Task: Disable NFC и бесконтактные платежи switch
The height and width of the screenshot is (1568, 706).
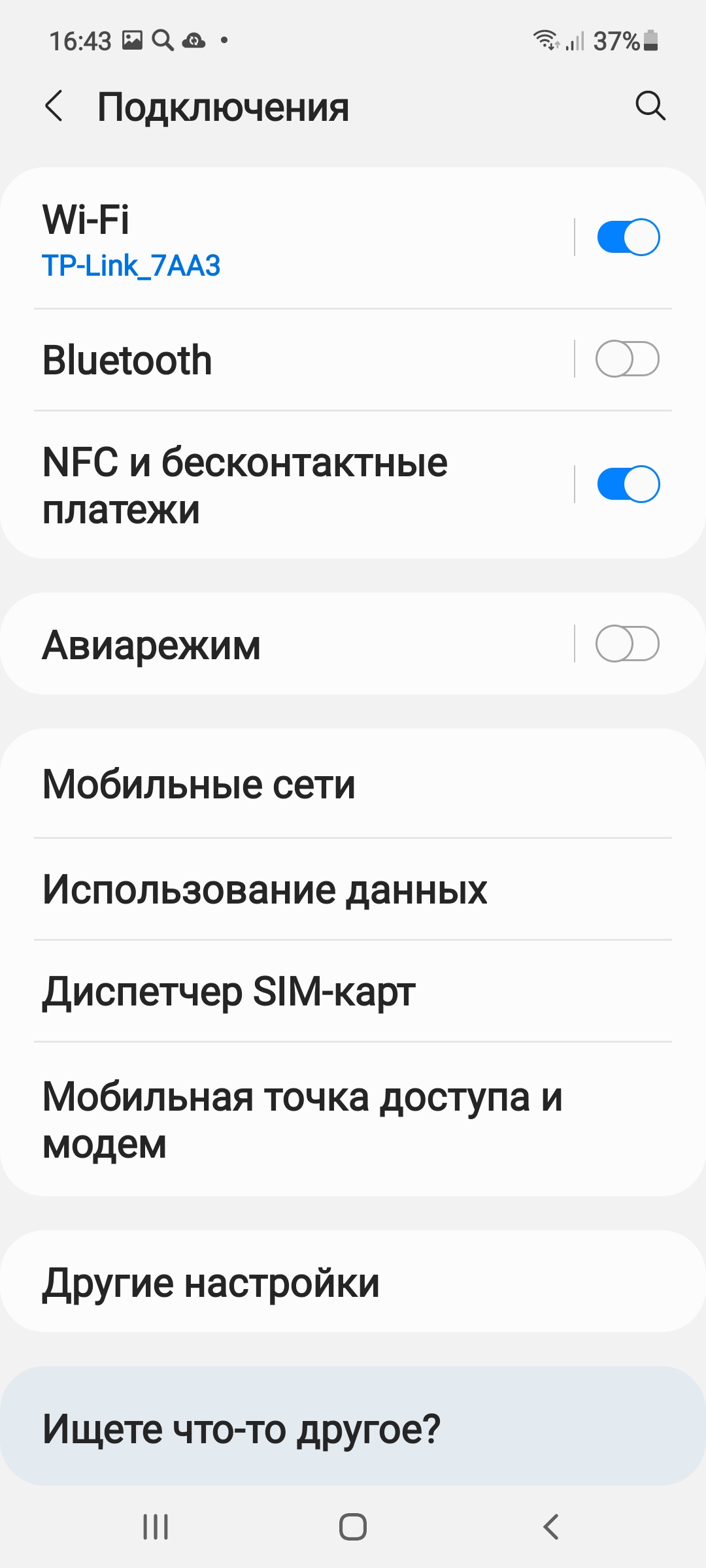Action: pos(628,484)
